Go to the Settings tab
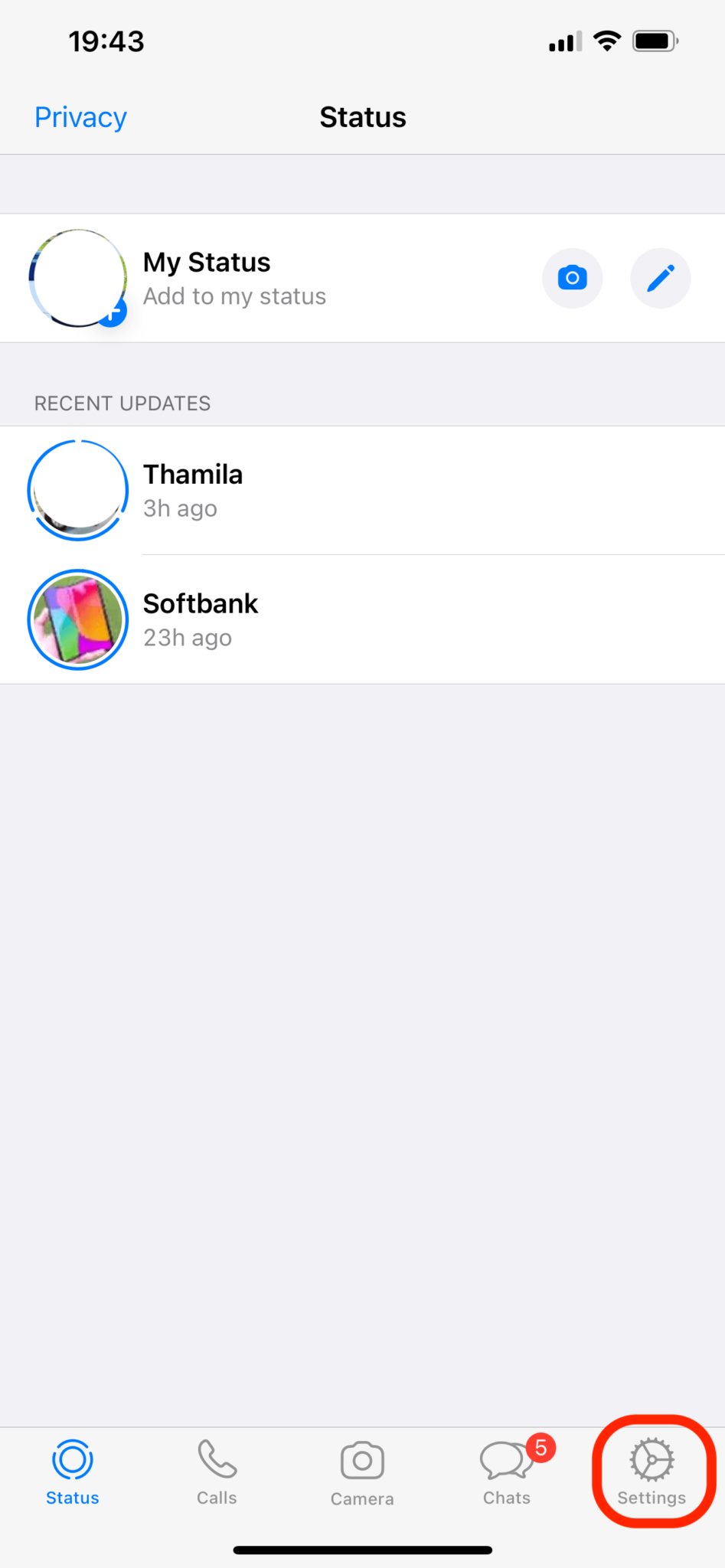 [x=652, y=1472]
